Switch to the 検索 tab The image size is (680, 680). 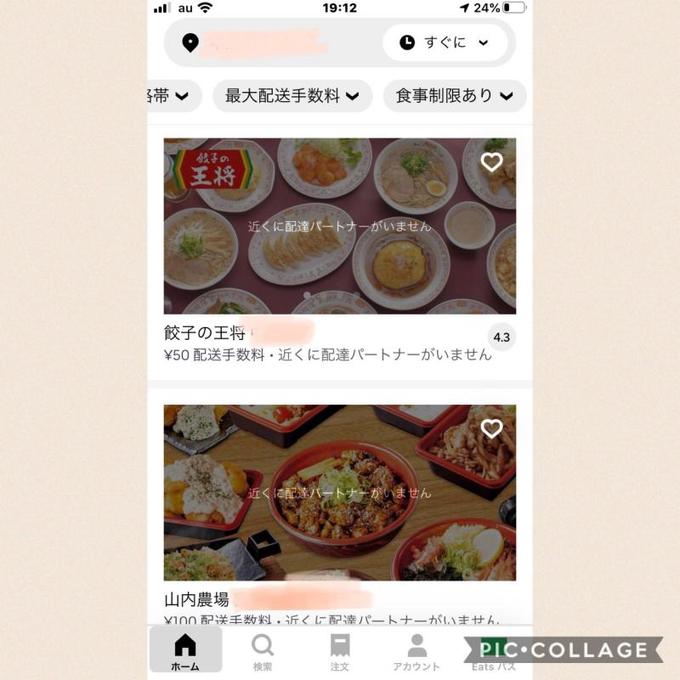[x=262, y=651]
